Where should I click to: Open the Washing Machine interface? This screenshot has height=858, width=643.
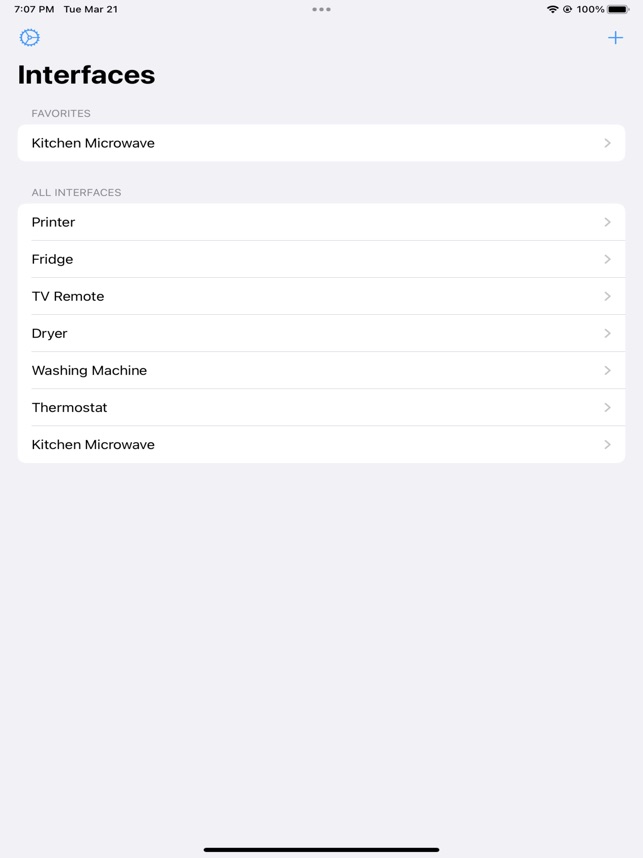321,370
